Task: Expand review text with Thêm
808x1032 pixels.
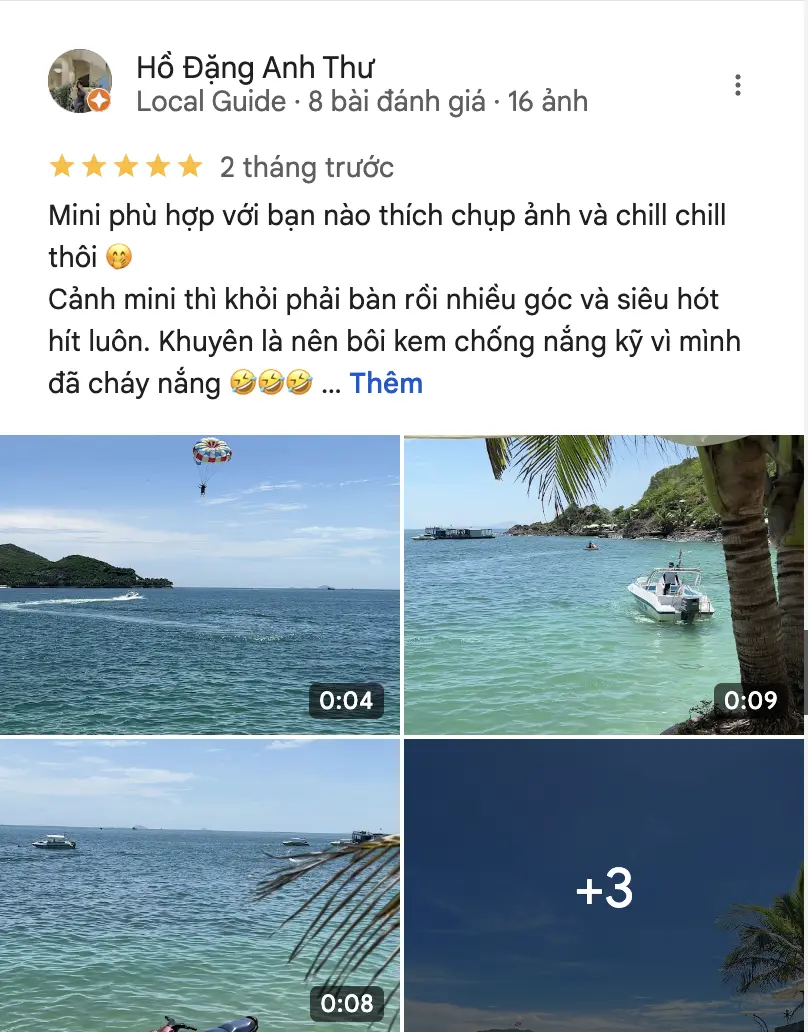Action: [386, 383]
